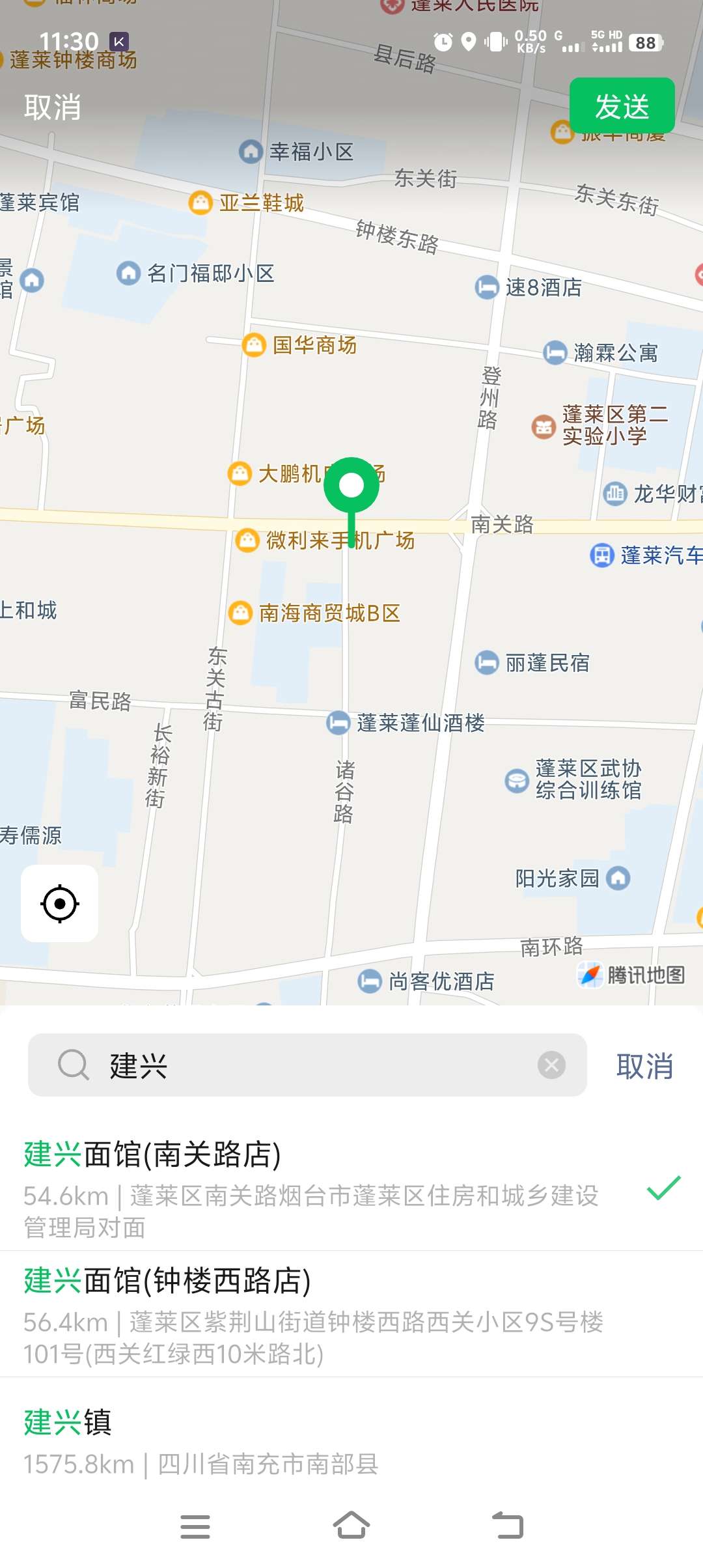Navigate back with the system back button
This screenshot has height=1568, width=703.
point(508,1526)
